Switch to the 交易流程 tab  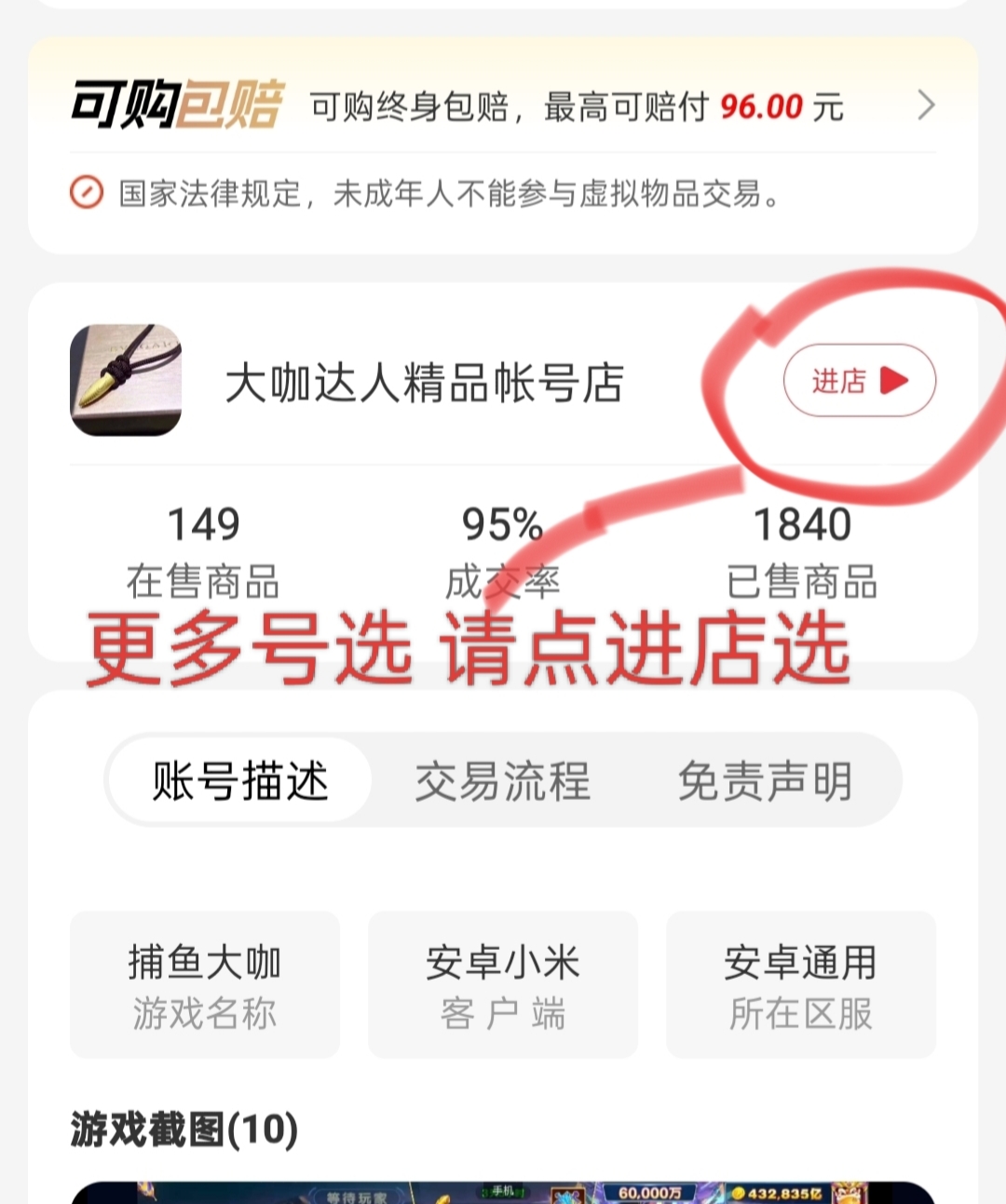(502, 780)
